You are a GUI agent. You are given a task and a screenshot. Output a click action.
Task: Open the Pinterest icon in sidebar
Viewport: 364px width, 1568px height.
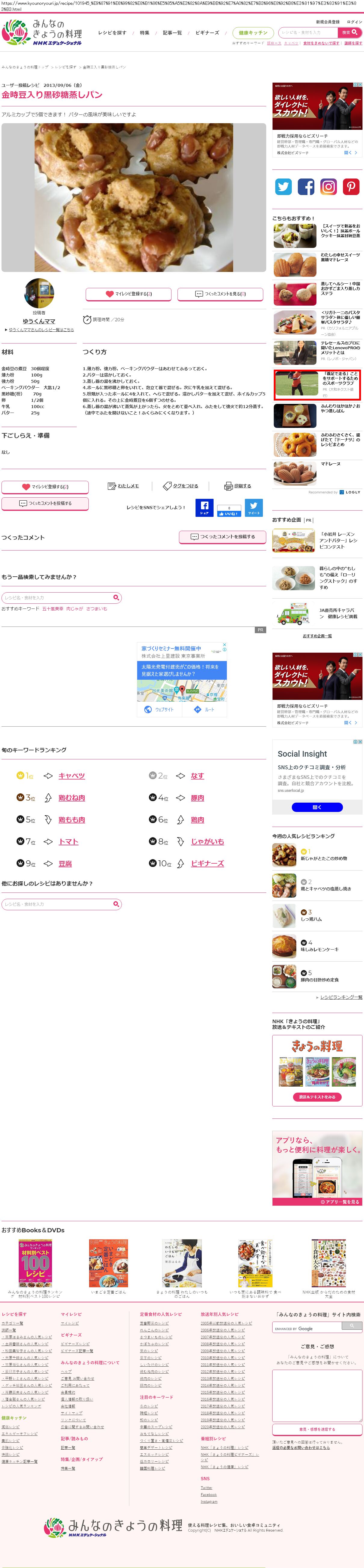click(x=351, y=187)
